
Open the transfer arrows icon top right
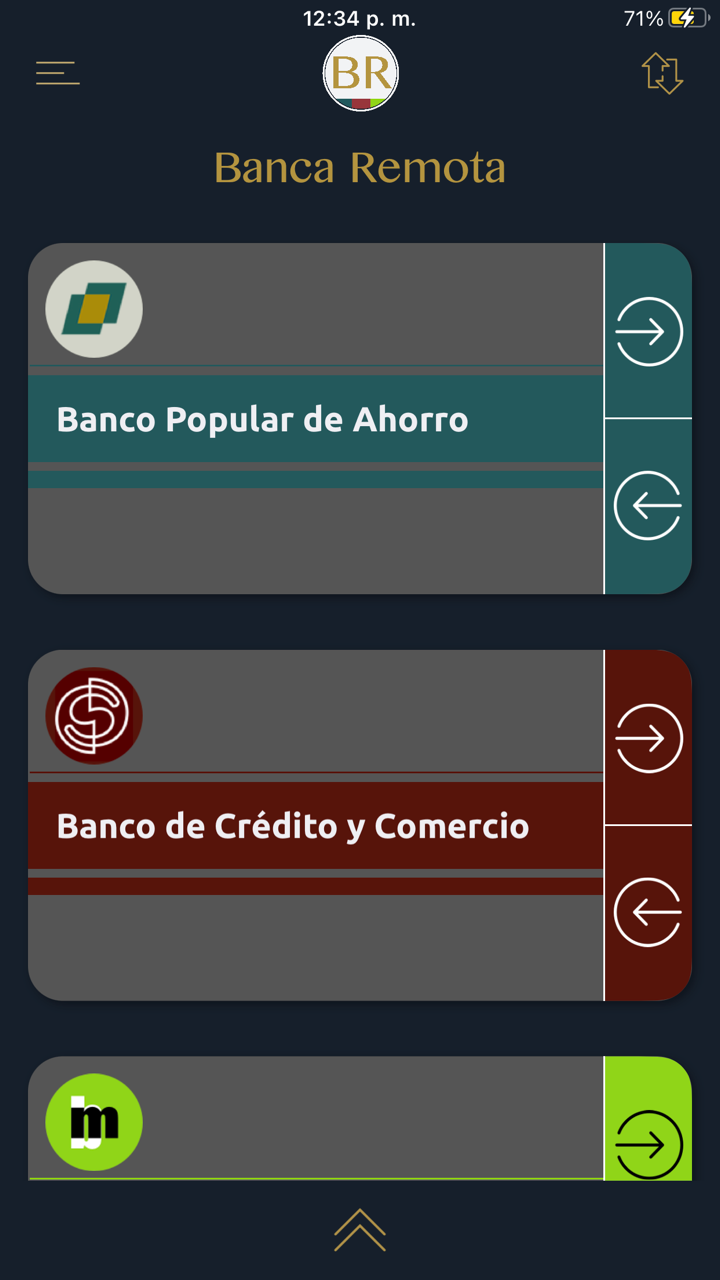pyautogui.click(x=664, y=73)
